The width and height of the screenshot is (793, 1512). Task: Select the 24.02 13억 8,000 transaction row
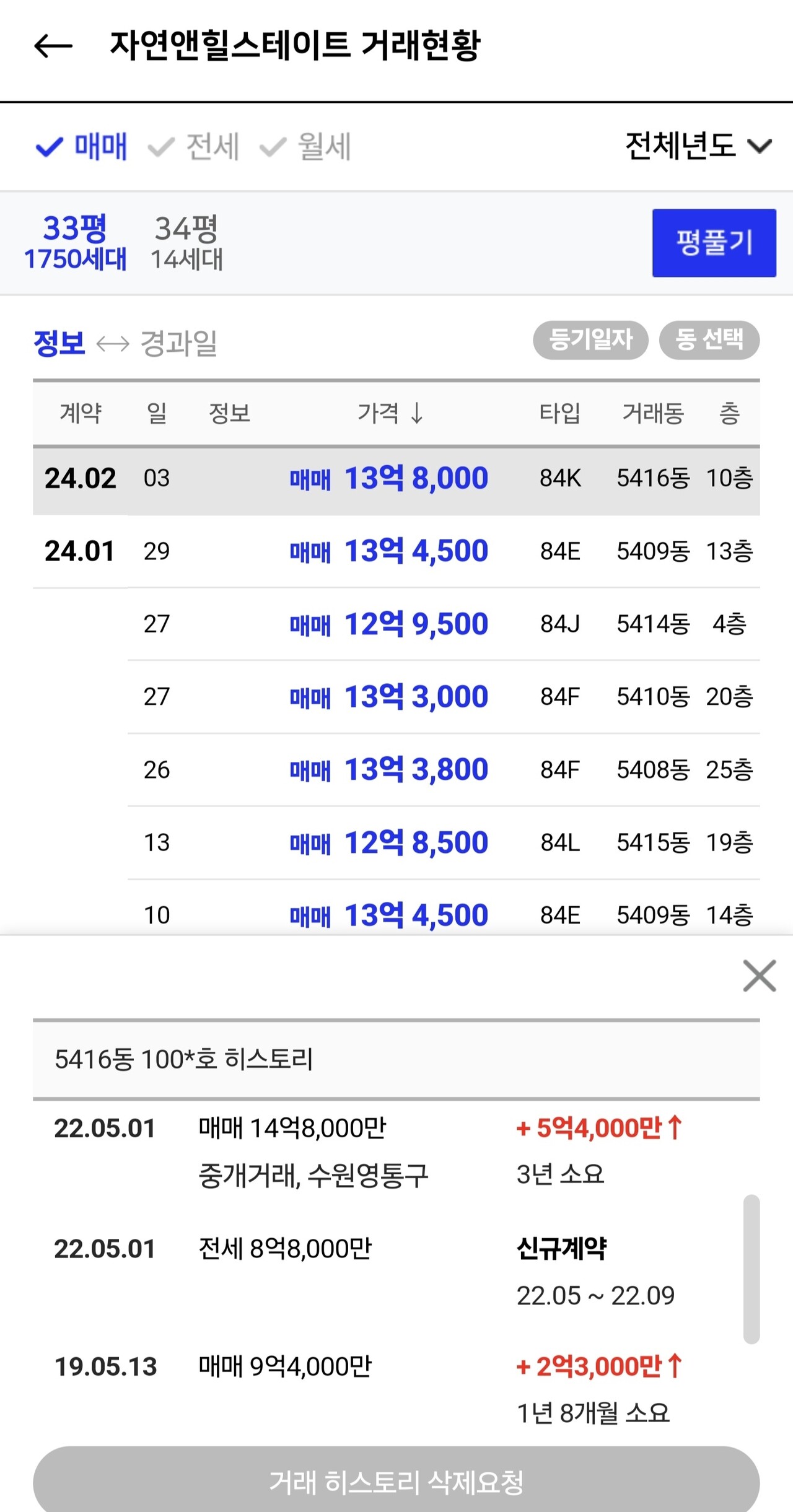(396, 478)
